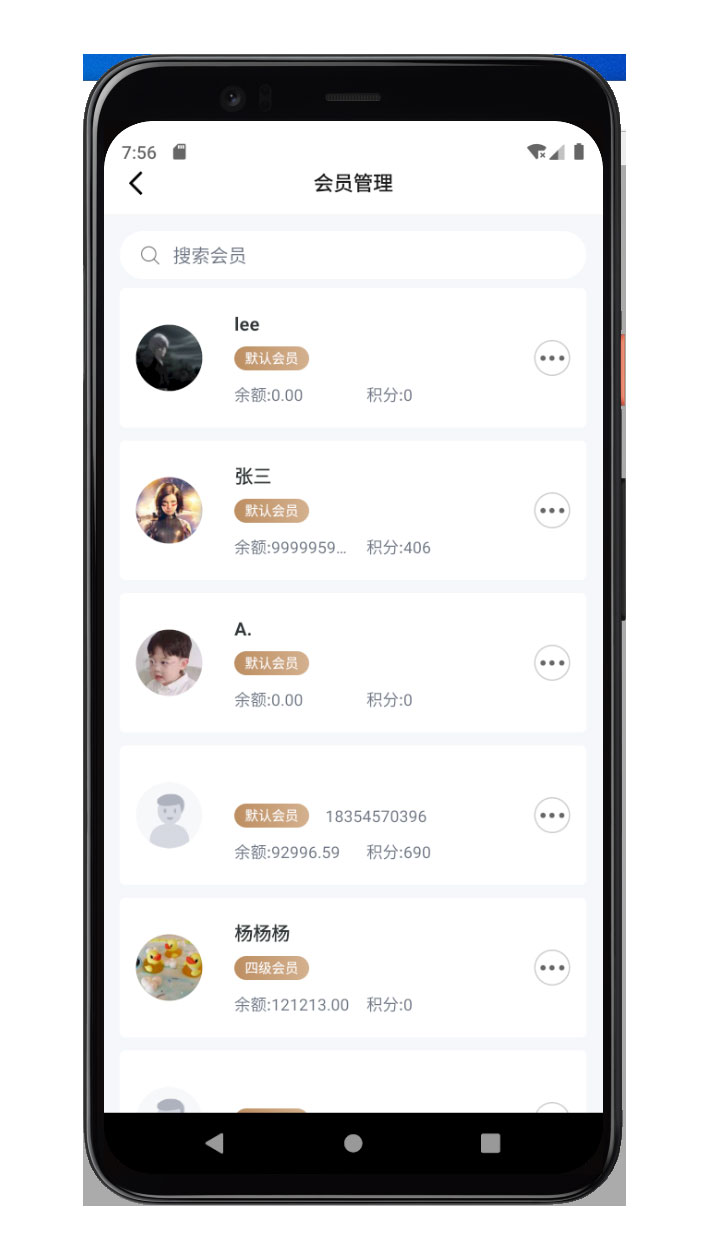
Task: Open 杨杨杨 四级会员 member card
Action: tap(330, 968)
